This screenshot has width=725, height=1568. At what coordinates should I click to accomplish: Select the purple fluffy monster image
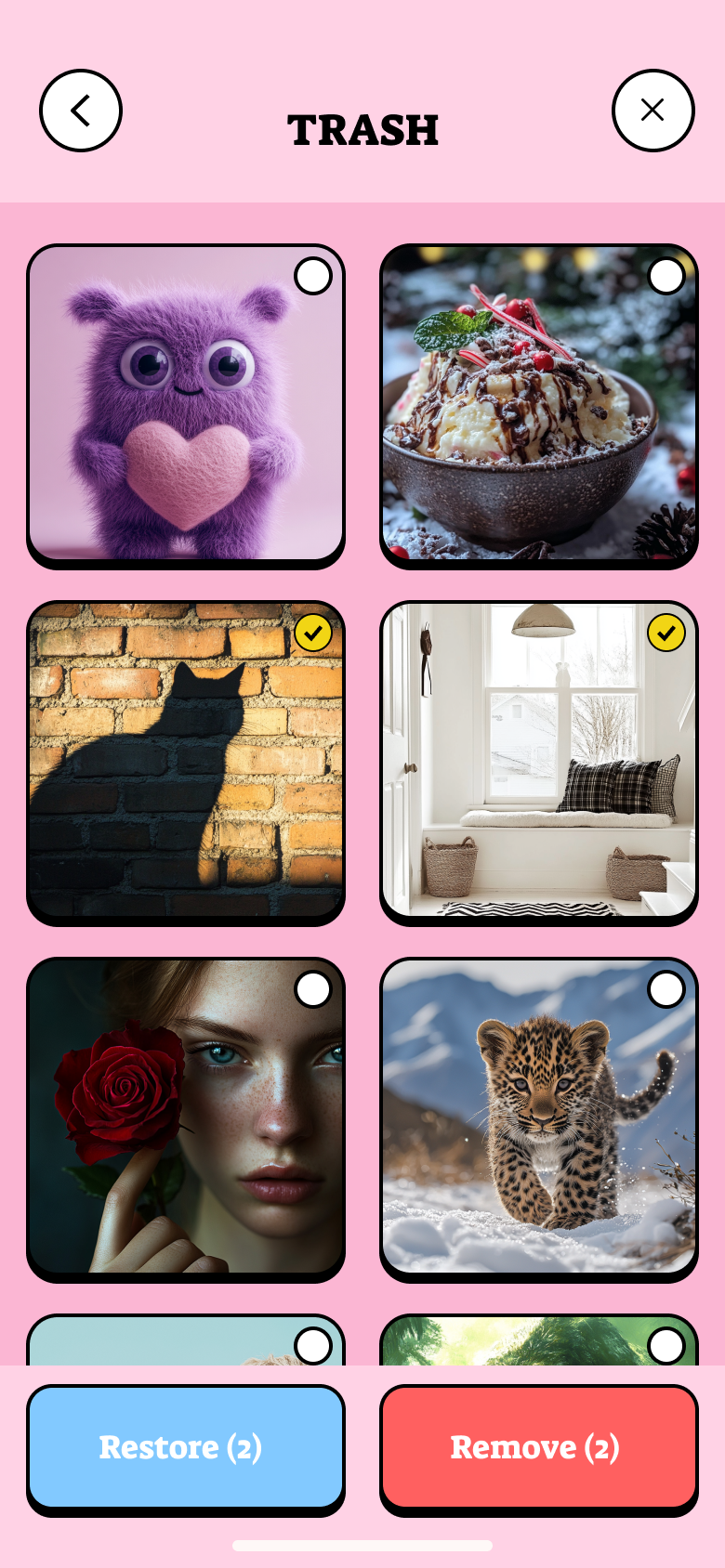(313, 277)
